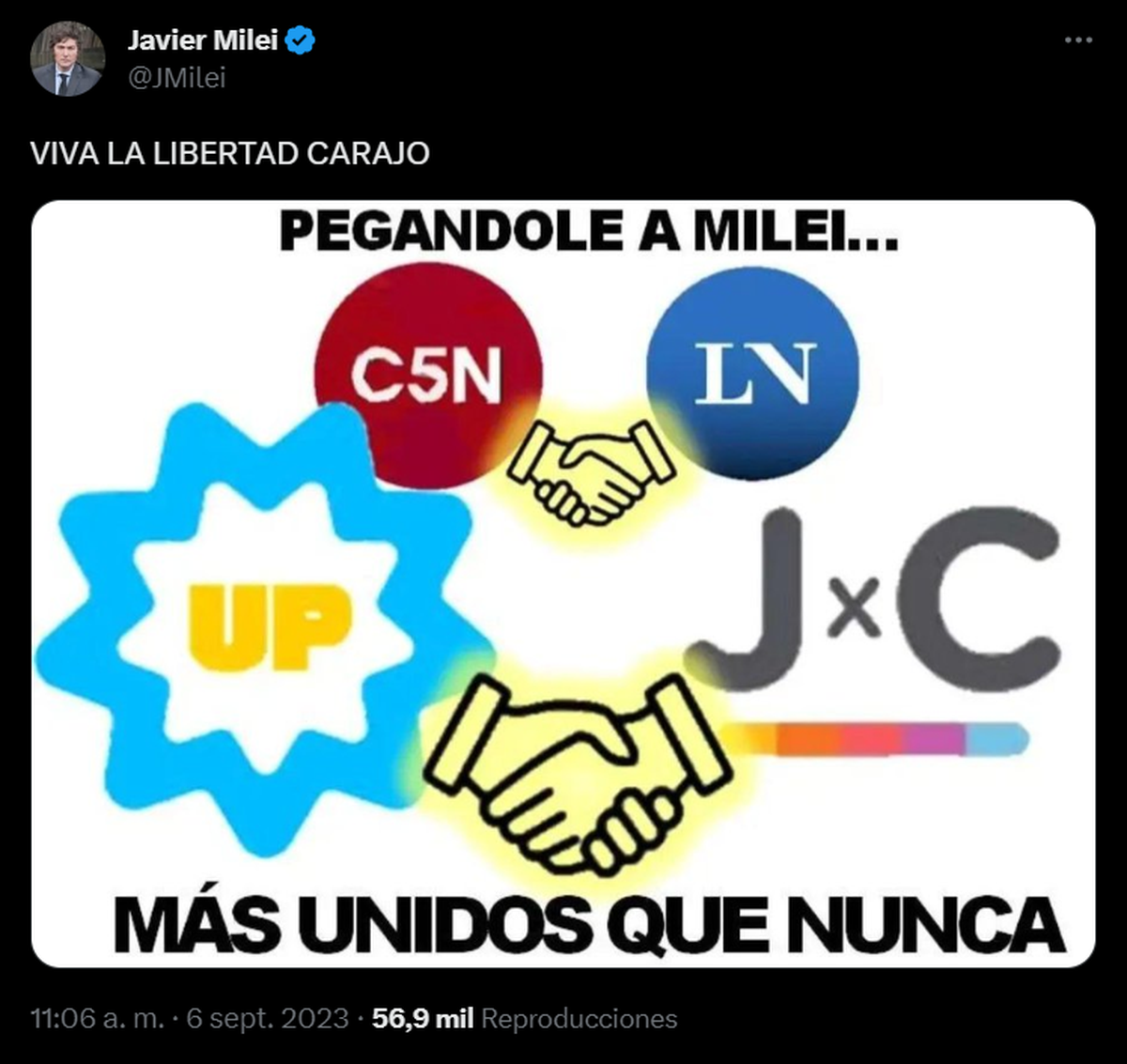Open Javier Milei's profile picture
The image size is (1127, 1064).
pos(67,58)
